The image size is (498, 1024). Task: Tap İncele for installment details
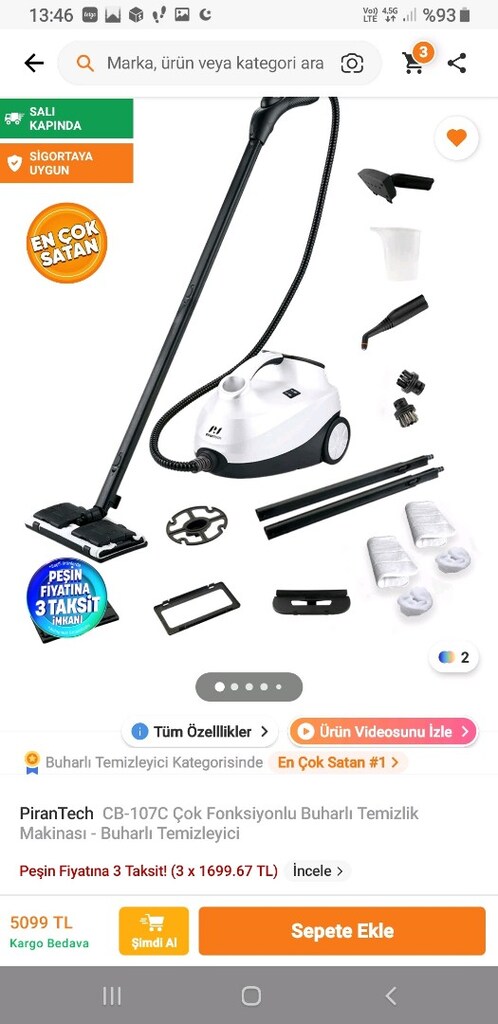pyautogui.click(x=318, y=871)
